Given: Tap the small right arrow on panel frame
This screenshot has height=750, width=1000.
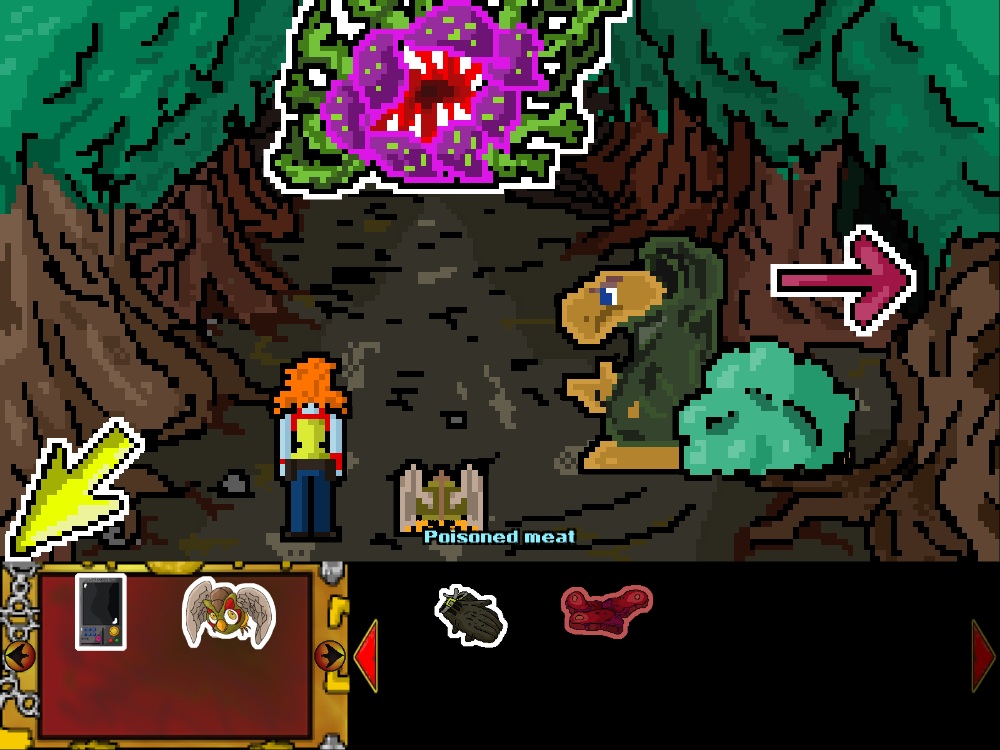Looking at the screenshot, I should tap(329, 656).
